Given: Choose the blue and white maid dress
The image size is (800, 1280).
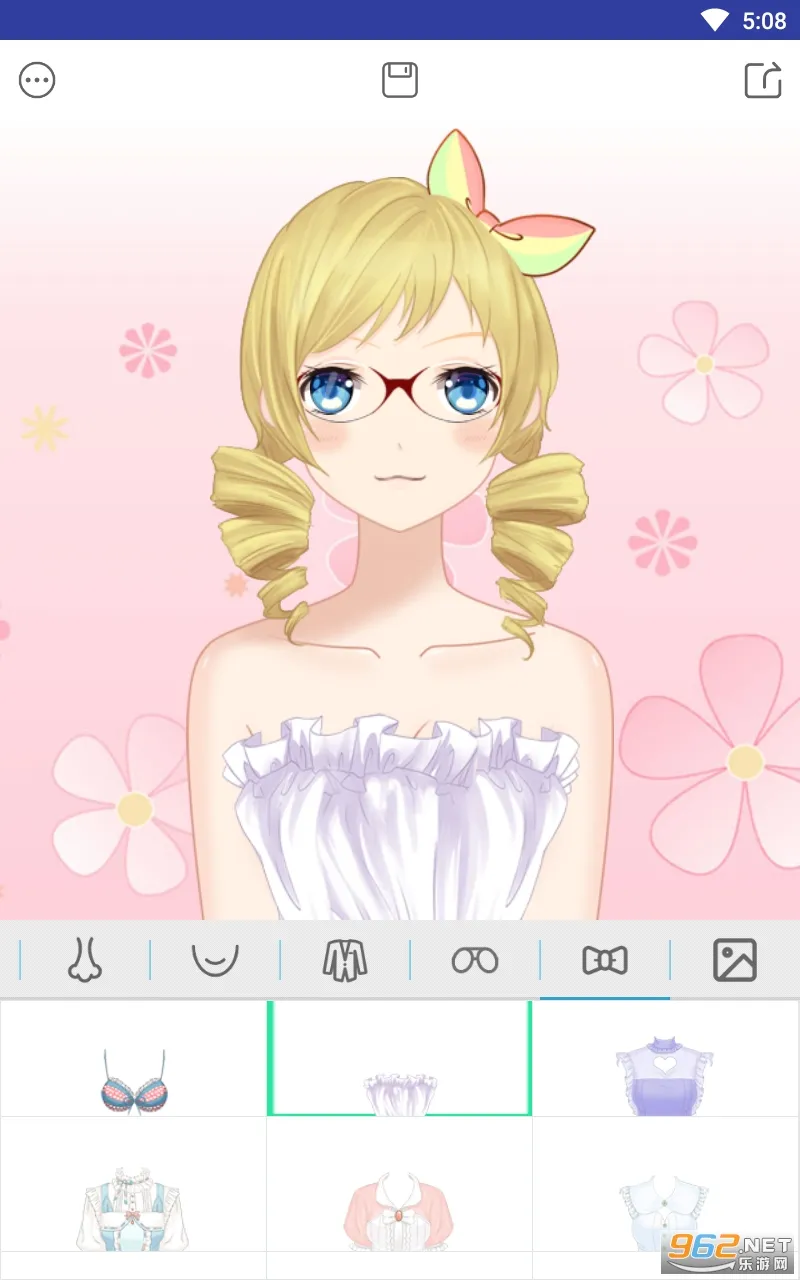Looking at the screenshot, I should tap(133, 1195).
